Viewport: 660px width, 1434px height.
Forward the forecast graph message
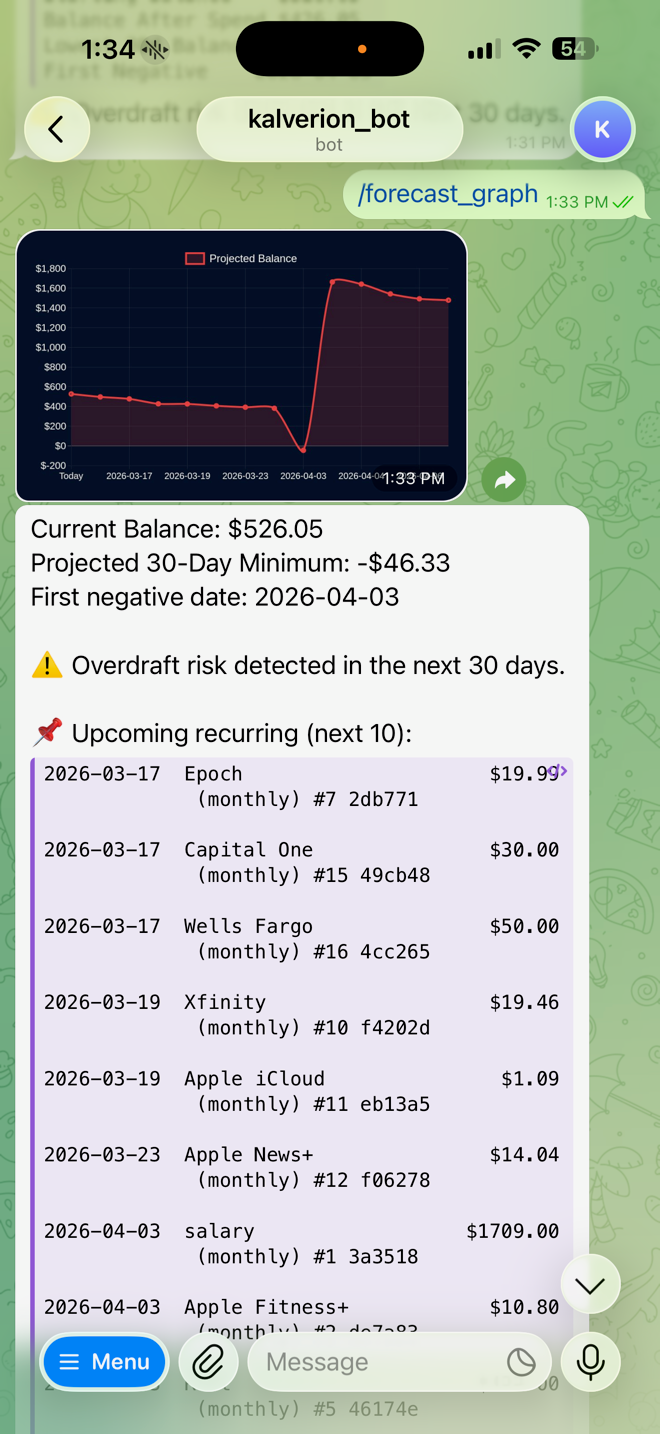tap(504, 481)
